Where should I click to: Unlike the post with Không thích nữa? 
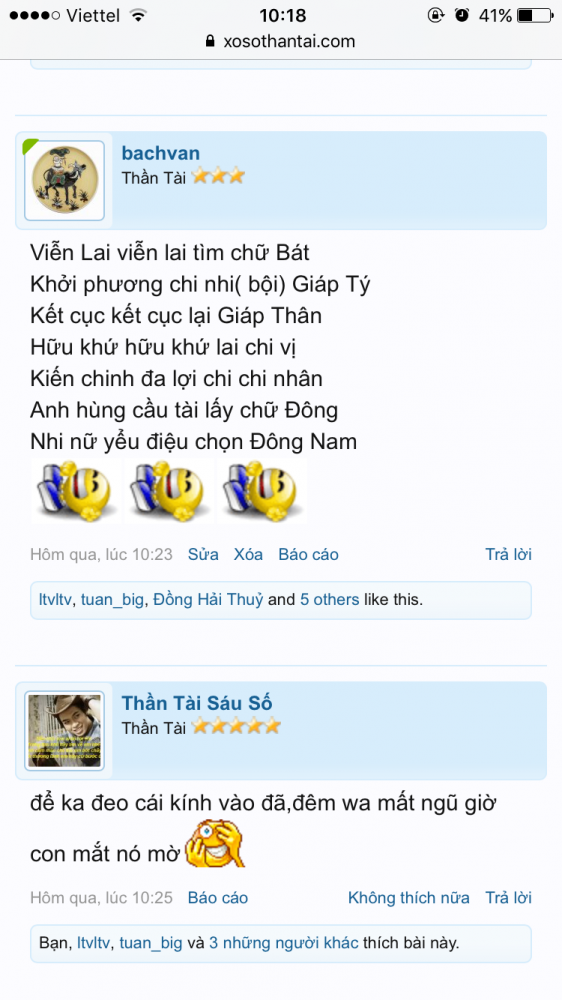pos(409,898)
